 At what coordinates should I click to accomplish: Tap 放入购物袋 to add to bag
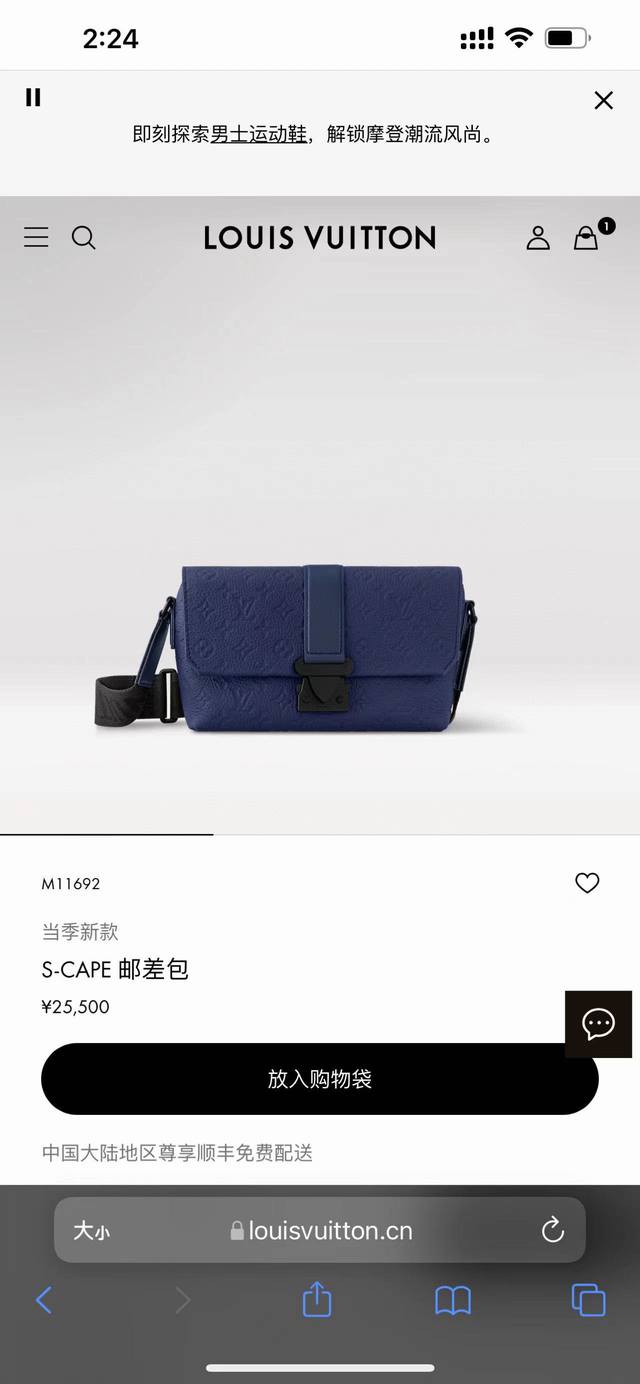point(320,1079)
